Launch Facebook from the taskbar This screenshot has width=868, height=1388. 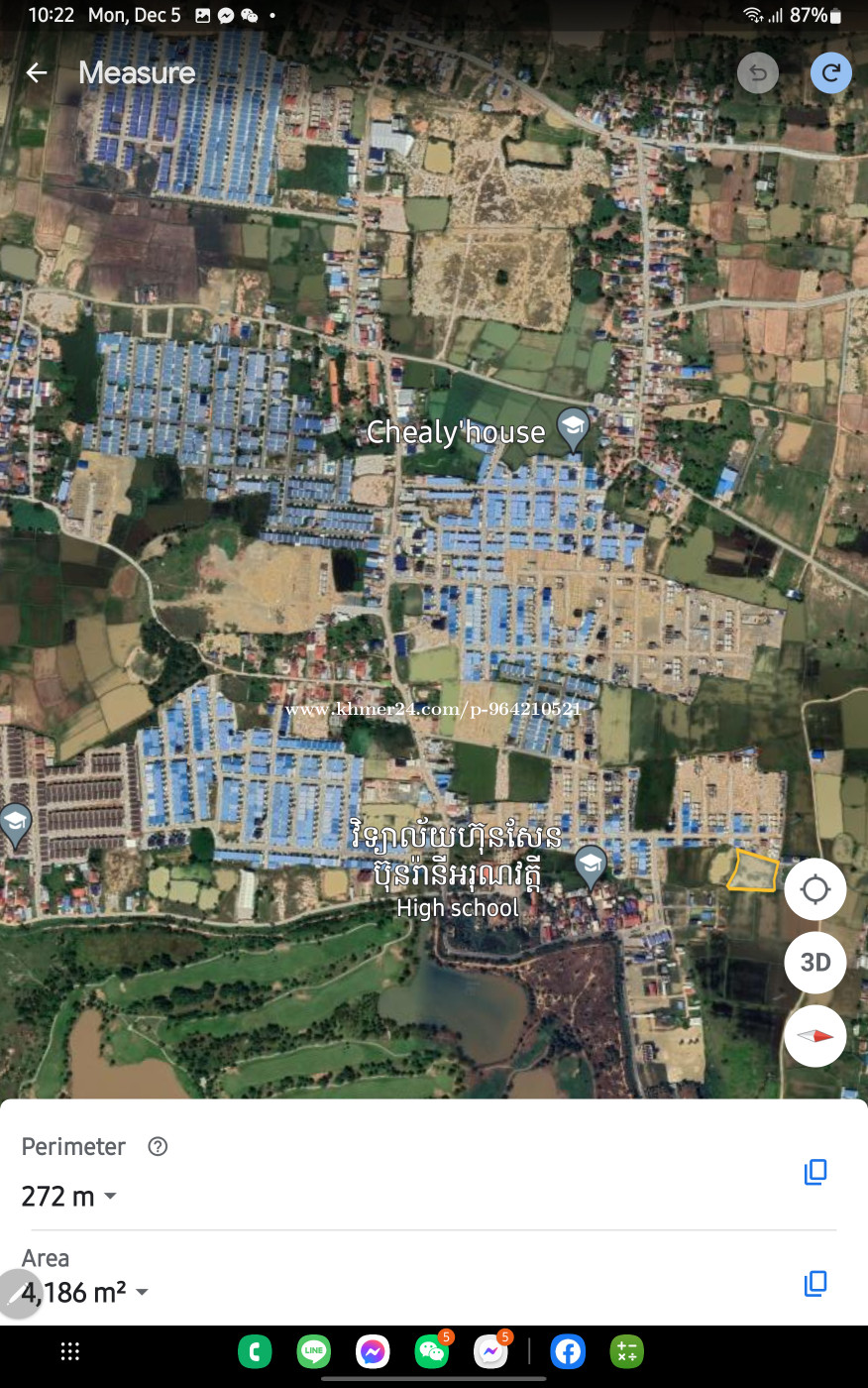tap(568, 1351)
